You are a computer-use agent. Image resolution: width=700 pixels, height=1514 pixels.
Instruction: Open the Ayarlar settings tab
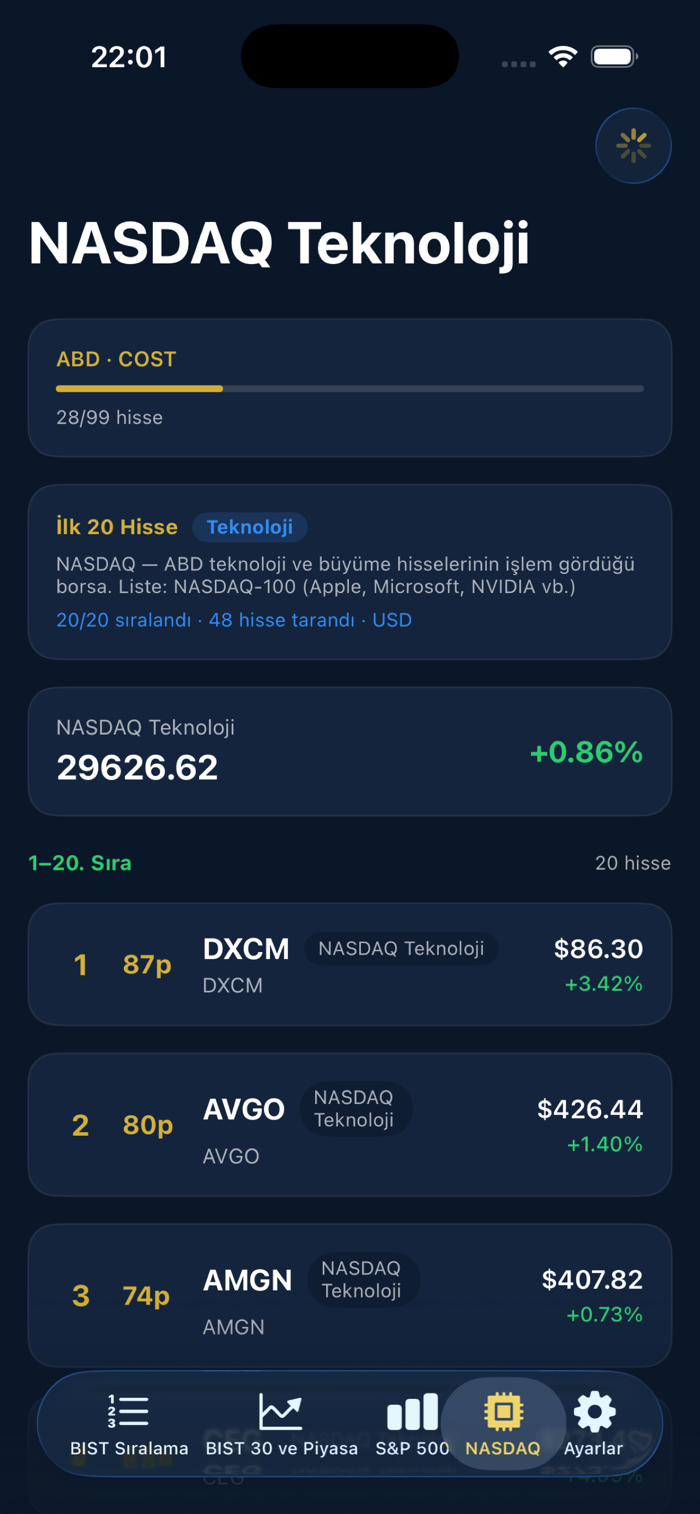pyautogui.click(x=593, y=1424)
